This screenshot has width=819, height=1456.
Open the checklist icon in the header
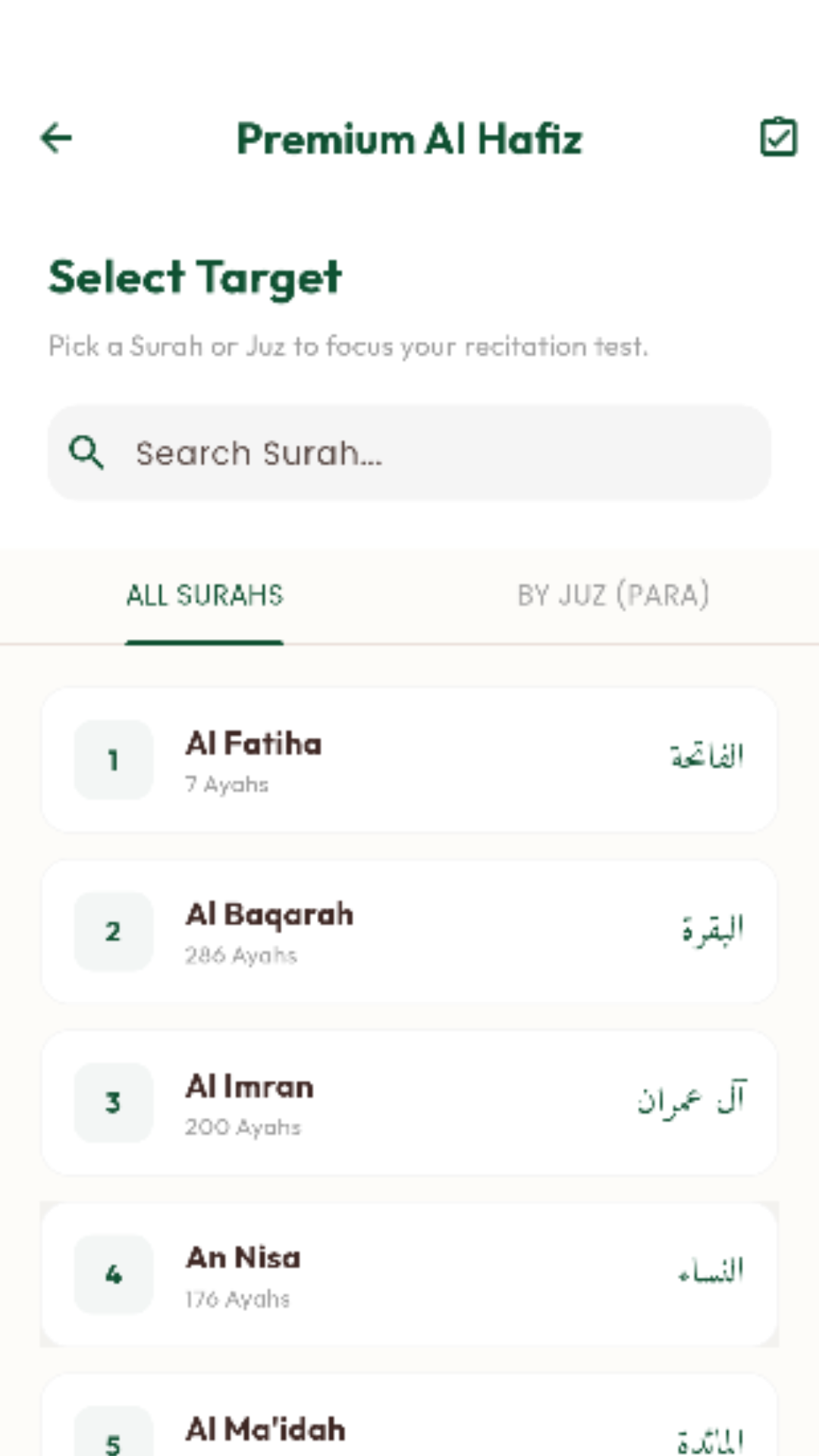point(778,138)
